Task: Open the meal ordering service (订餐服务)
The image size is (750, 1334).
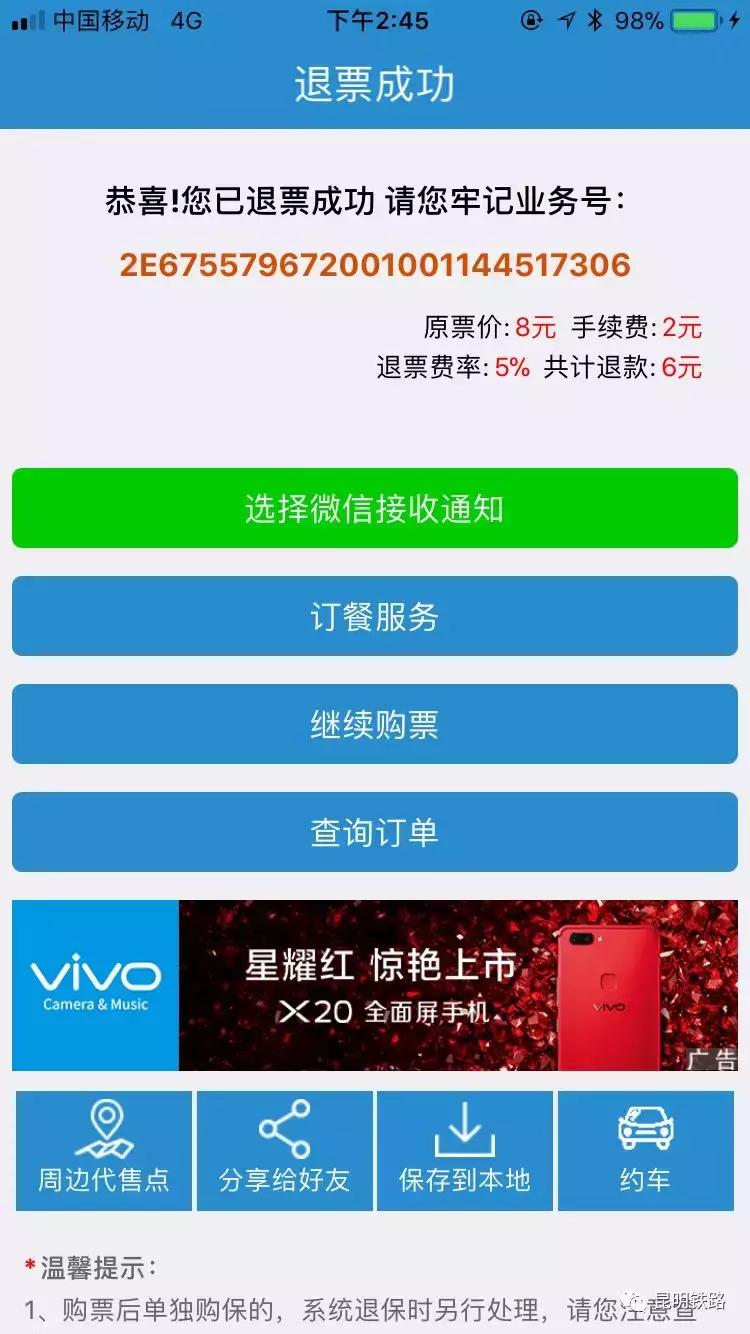Action: (x=375, y=617)
